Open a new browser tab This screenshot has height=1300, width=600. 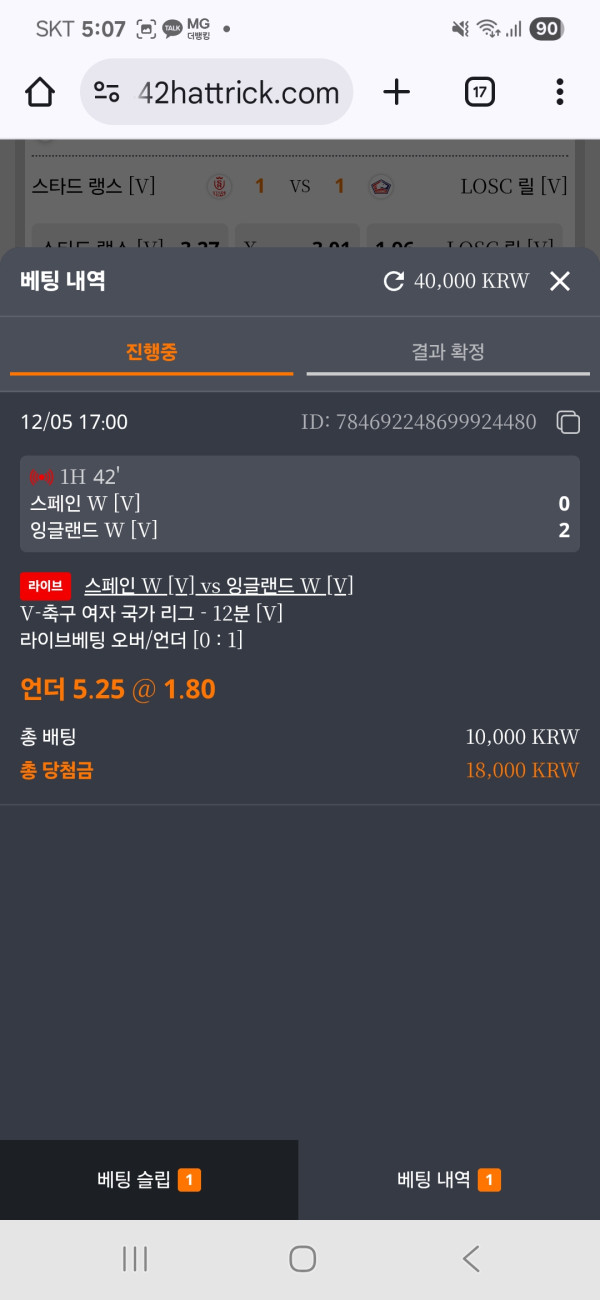[x=397, y=93]
